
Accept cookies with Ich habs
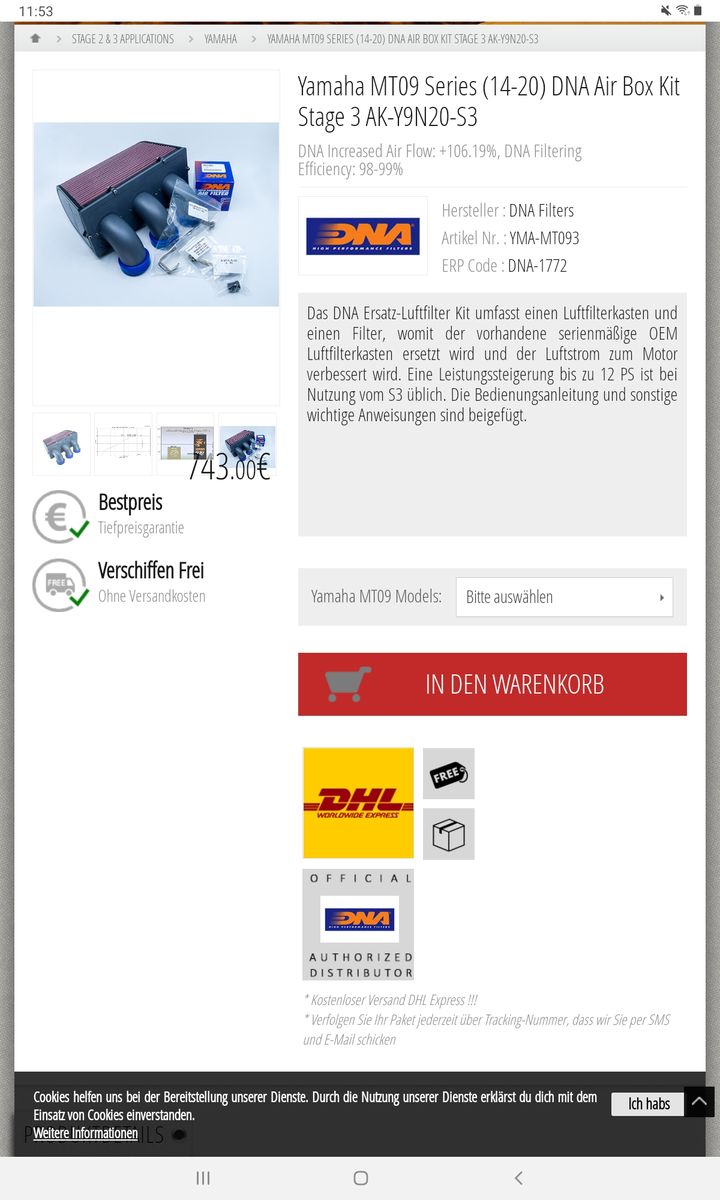pos(648,1104)
